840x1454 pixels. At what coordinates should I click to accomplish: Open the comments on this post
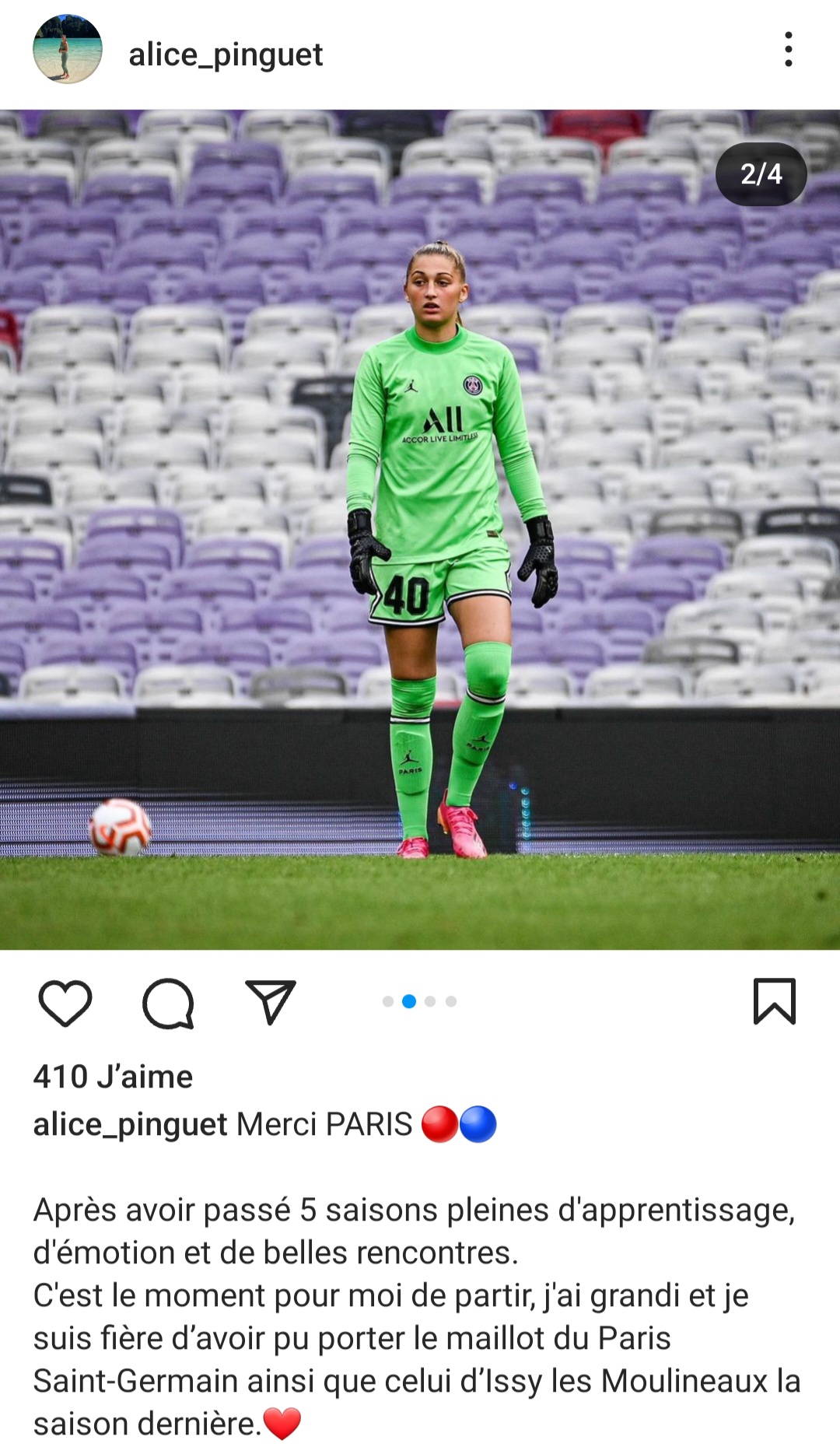pos(168,1002)
